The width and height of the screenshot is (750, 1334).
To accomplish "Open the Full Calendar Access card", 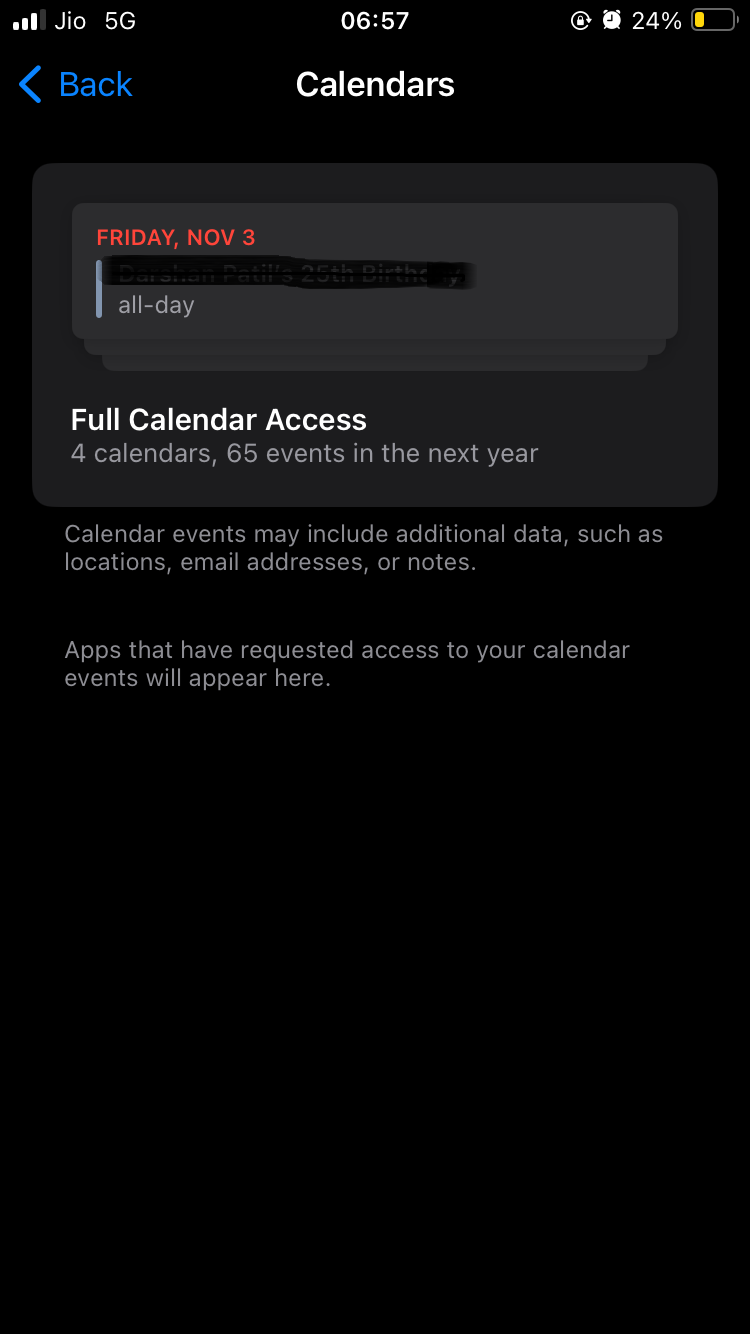I will (375, 335).
